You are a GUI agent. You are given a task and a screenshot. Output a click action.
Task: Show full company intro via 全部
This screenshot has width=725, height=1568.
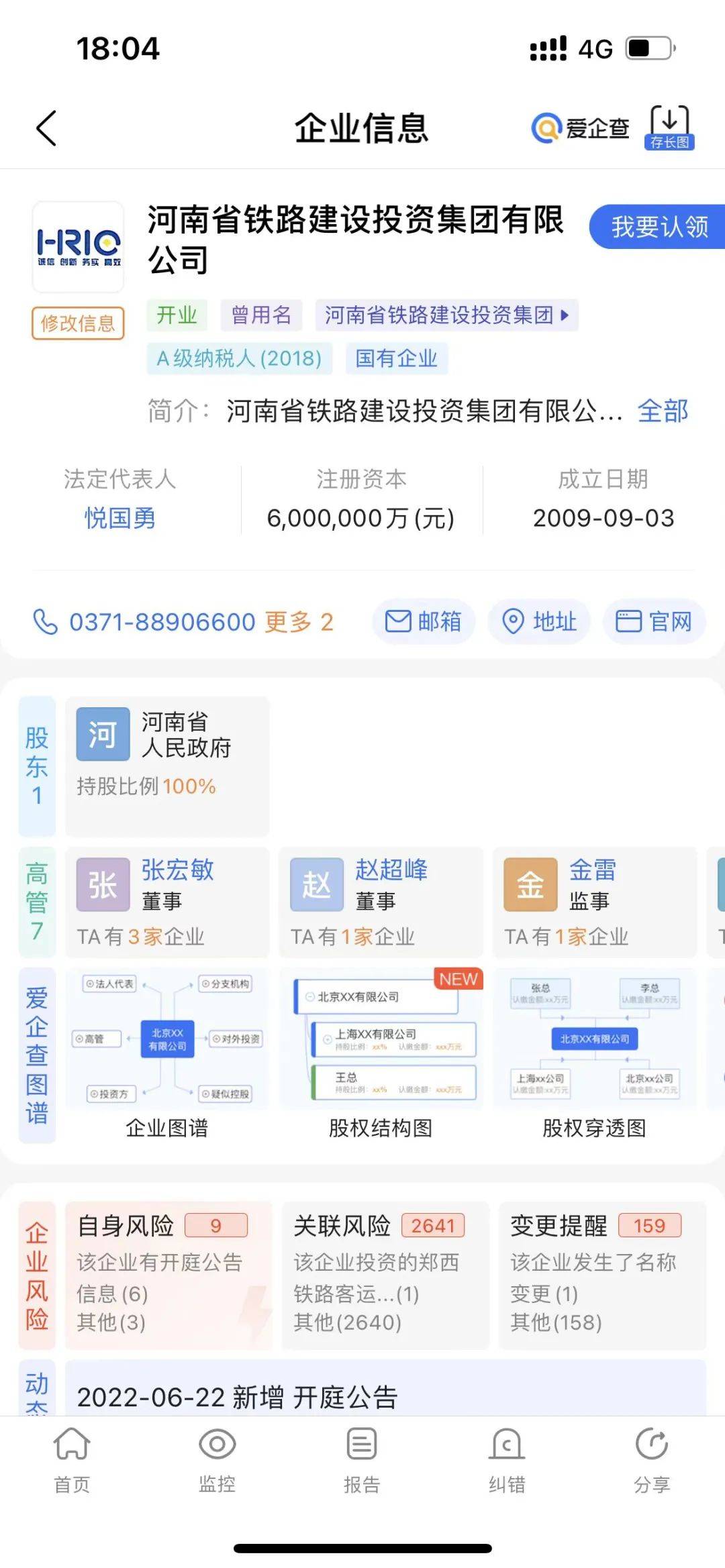(663, 411)
